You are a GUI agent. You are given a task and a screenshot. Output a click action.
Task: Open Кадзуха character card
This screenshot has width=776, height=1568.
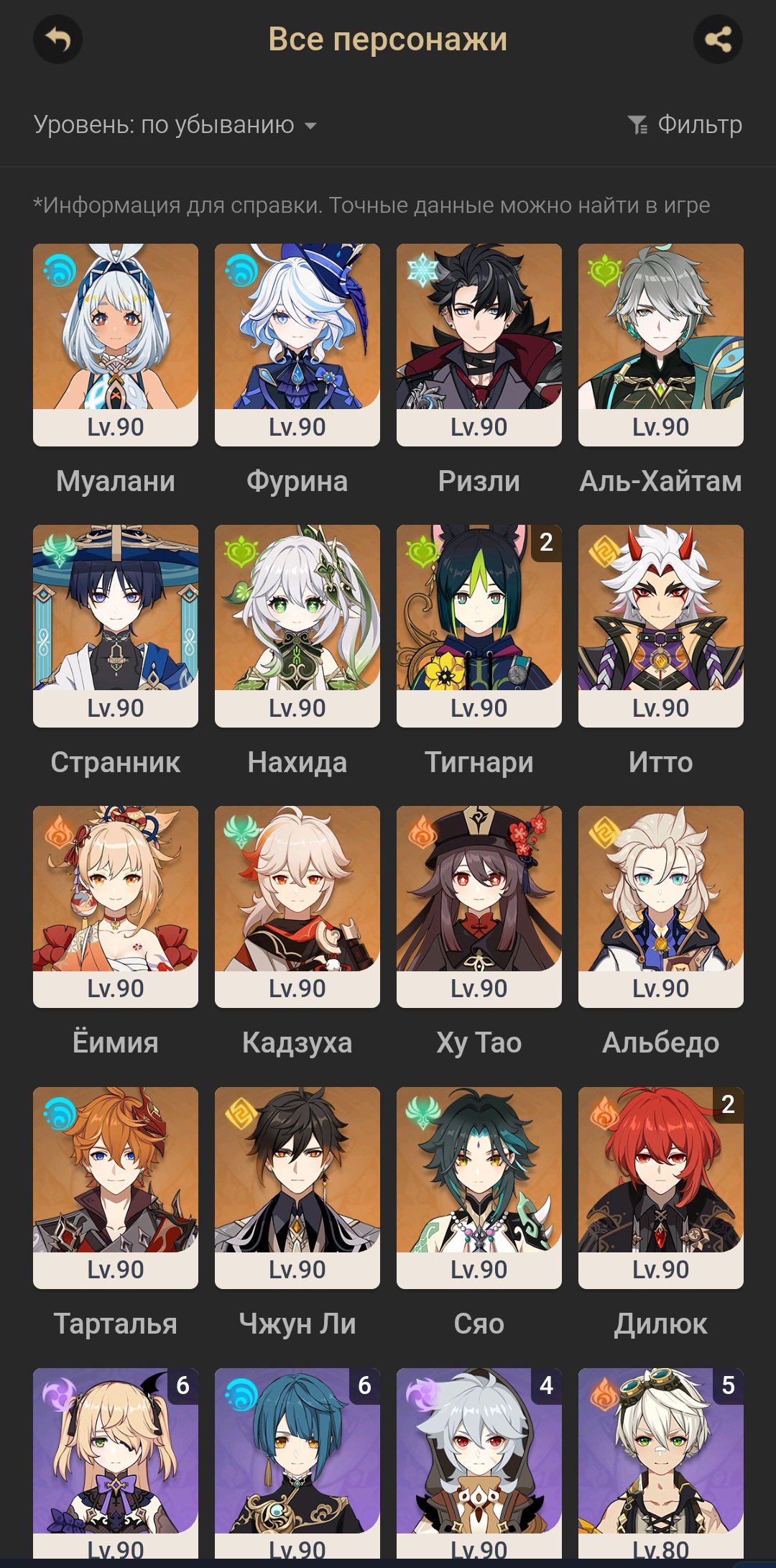[297, 907]
